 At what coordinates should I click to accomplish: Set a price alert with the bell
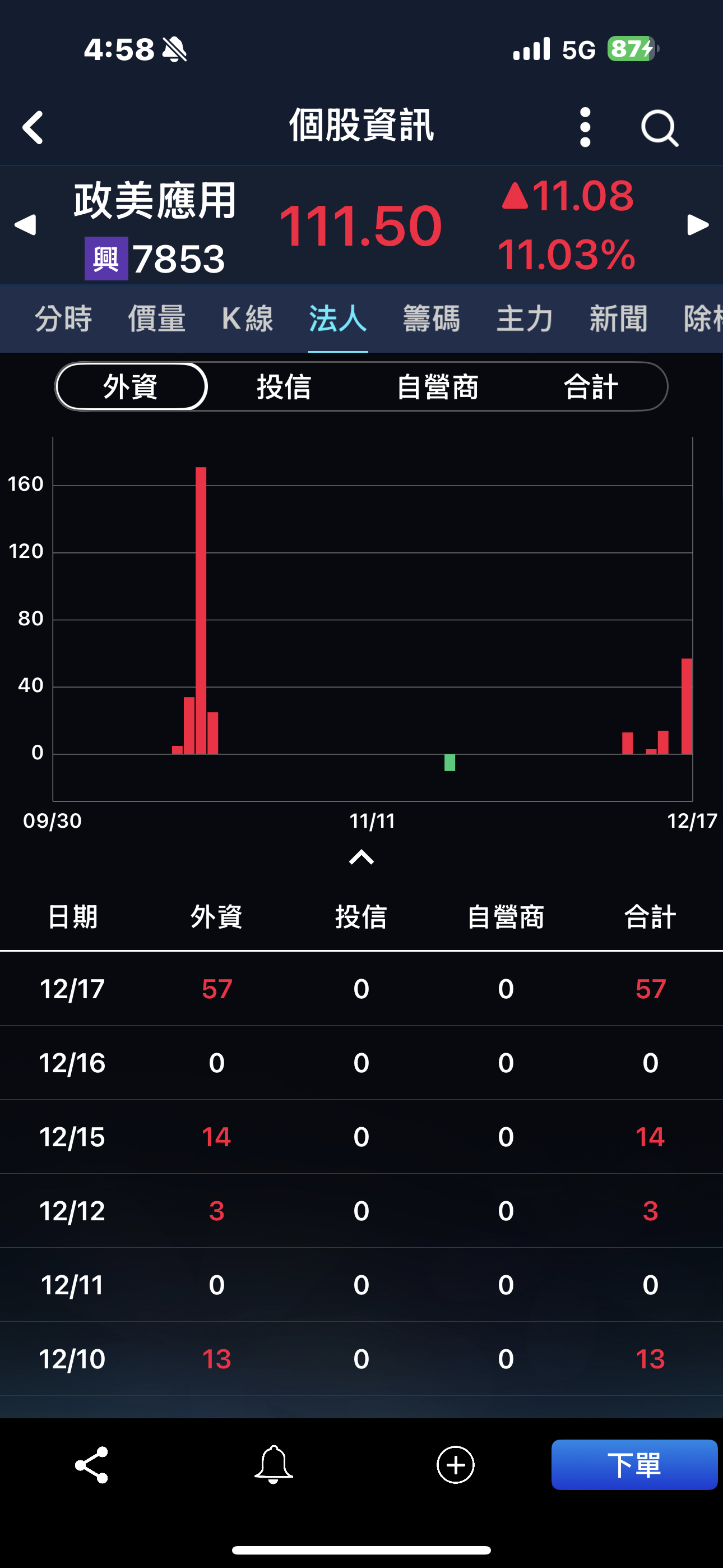pos(274,1464)
